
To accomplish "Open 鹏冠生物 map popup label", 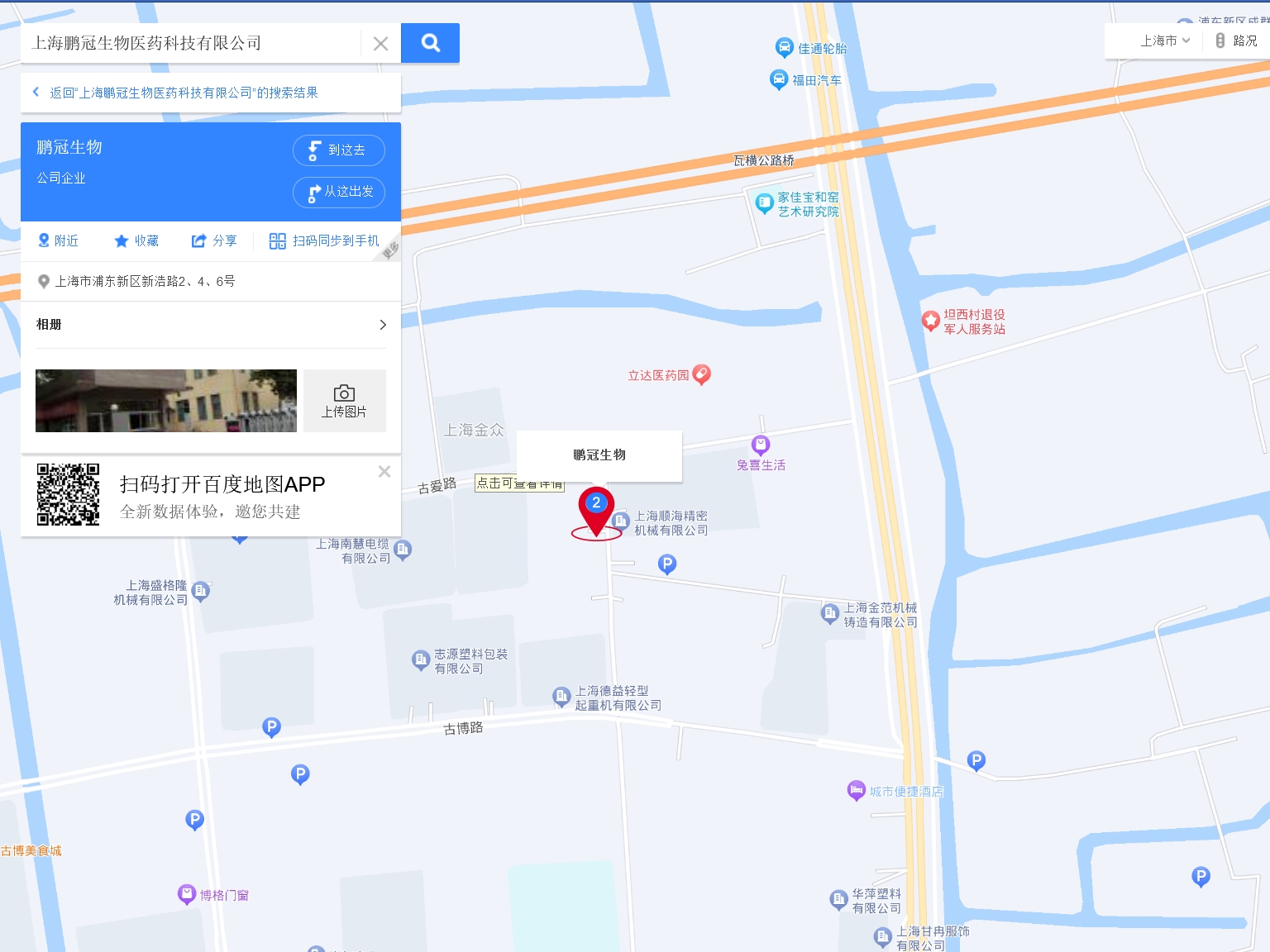I will pos(599,455).
